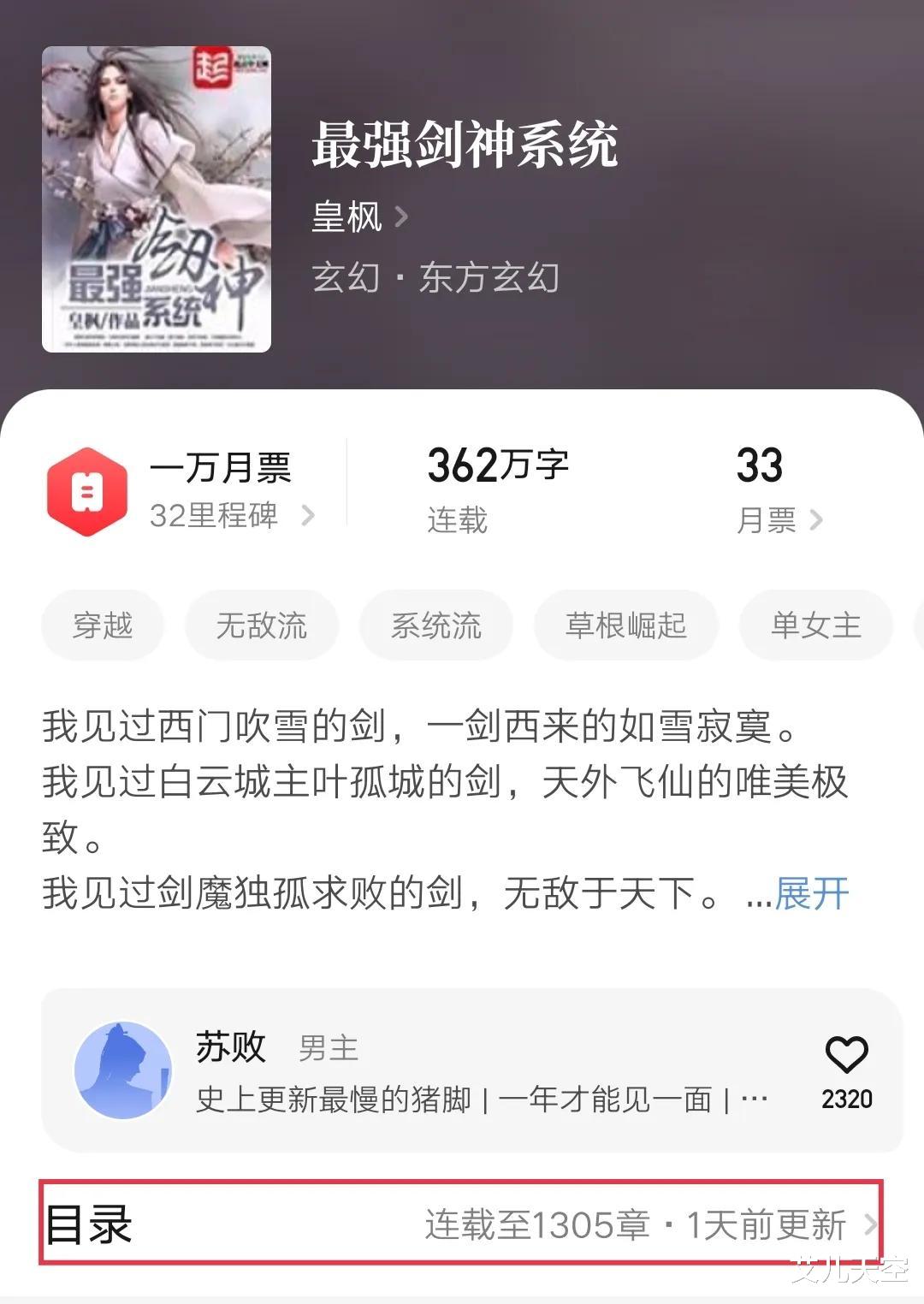Open the 草根崛起 tag
924x1304 pixels.
click(625, 625)
